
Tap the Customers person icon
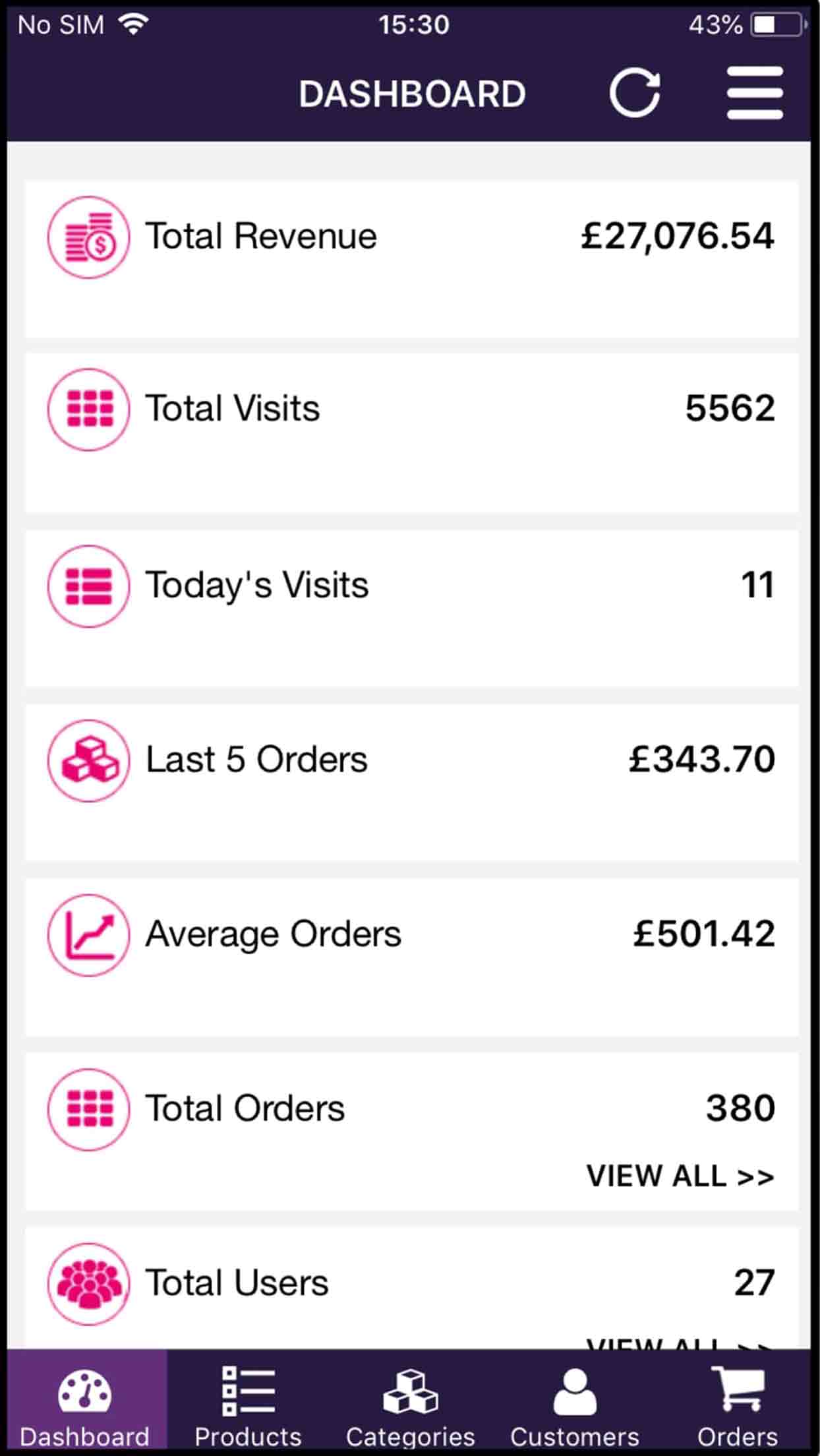575,1389
